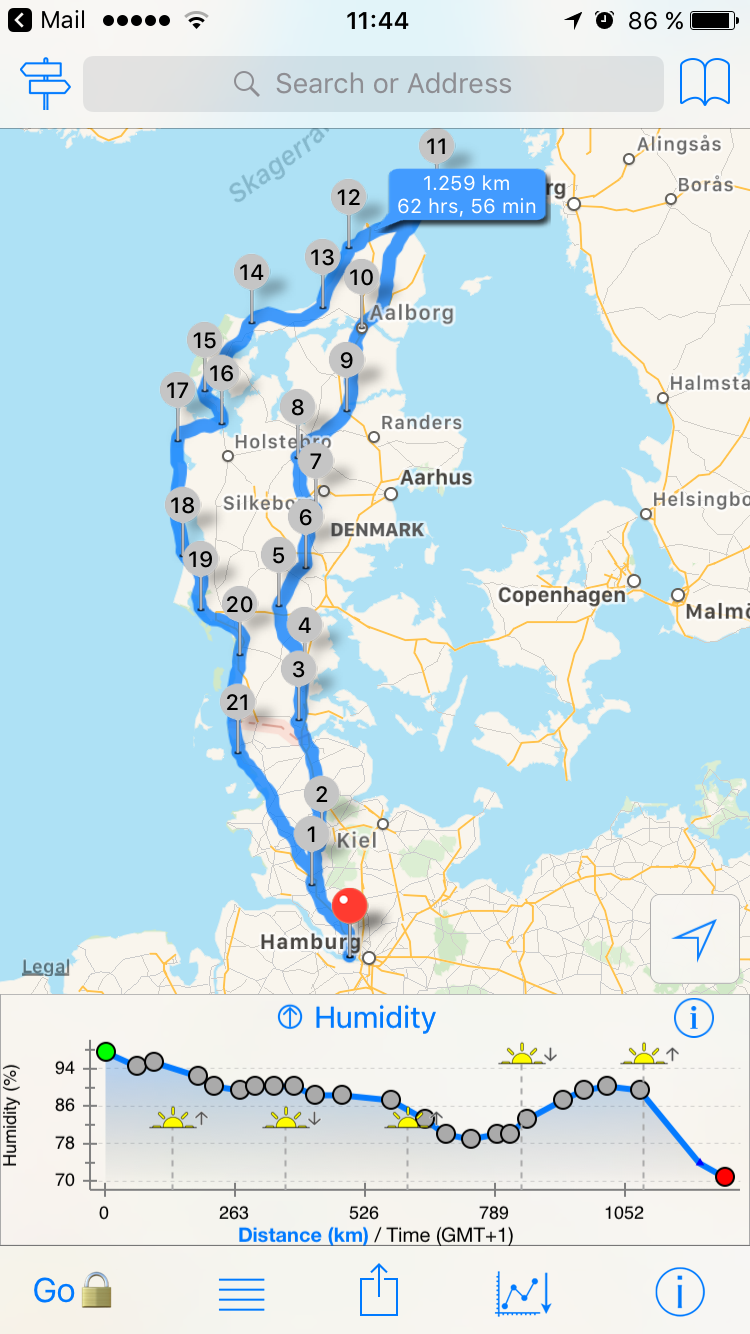Open the bookmarks book icon

(704, 83)
